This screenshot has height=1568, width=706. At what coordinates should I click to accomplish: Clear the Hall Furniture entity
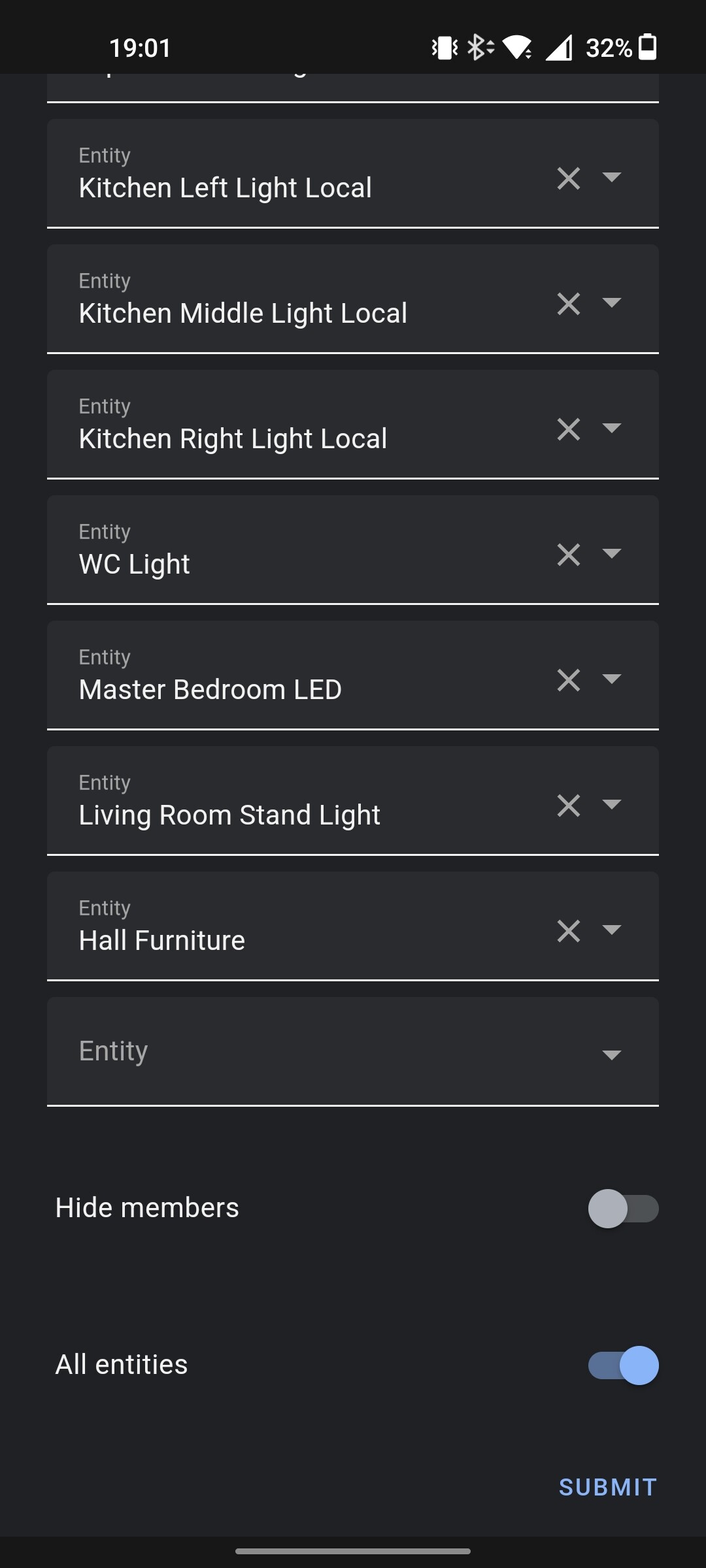568,931
